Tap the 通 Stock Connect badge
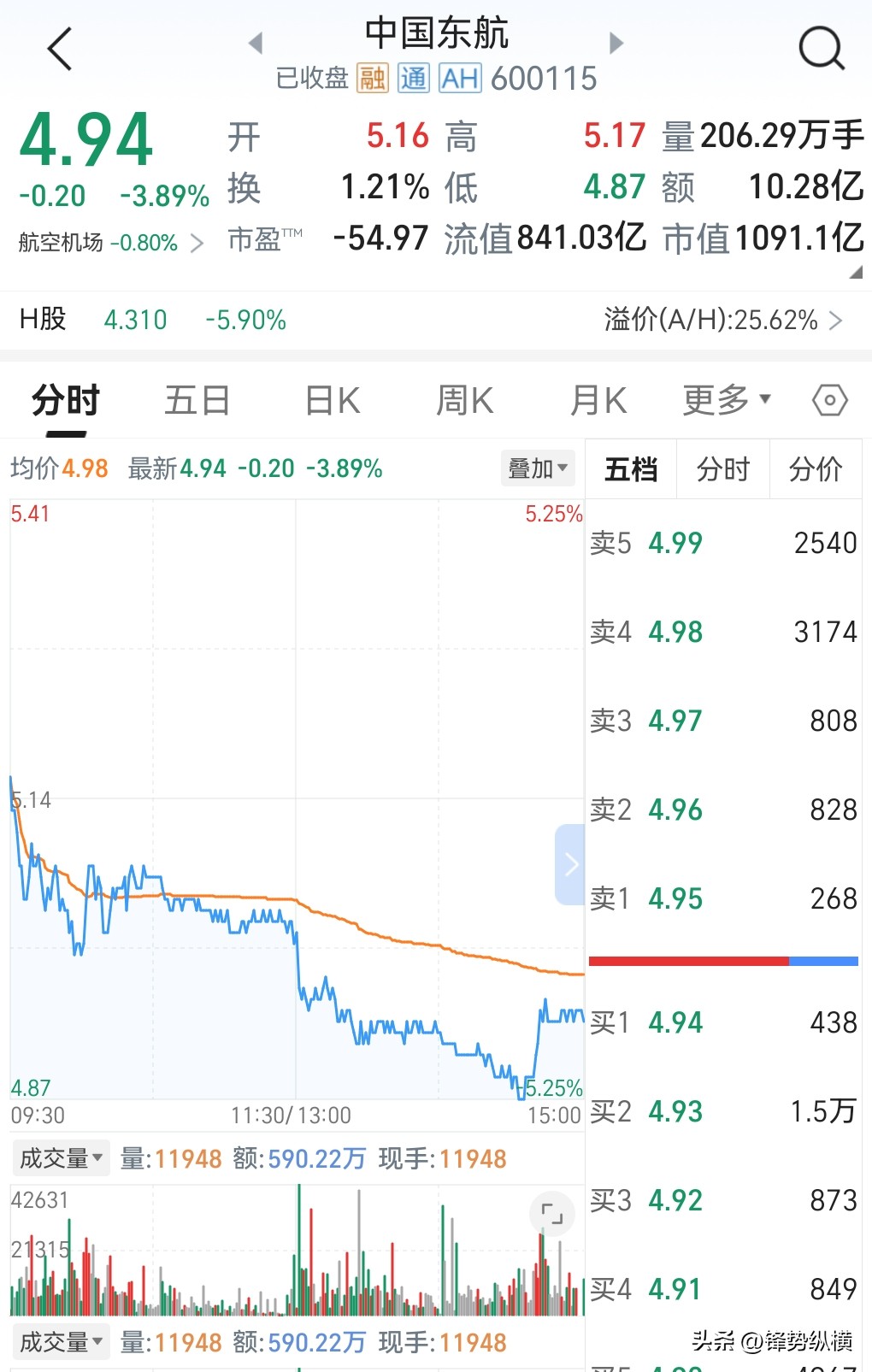The width and height of the screenshot is (872, 1372). click(412, 78)
